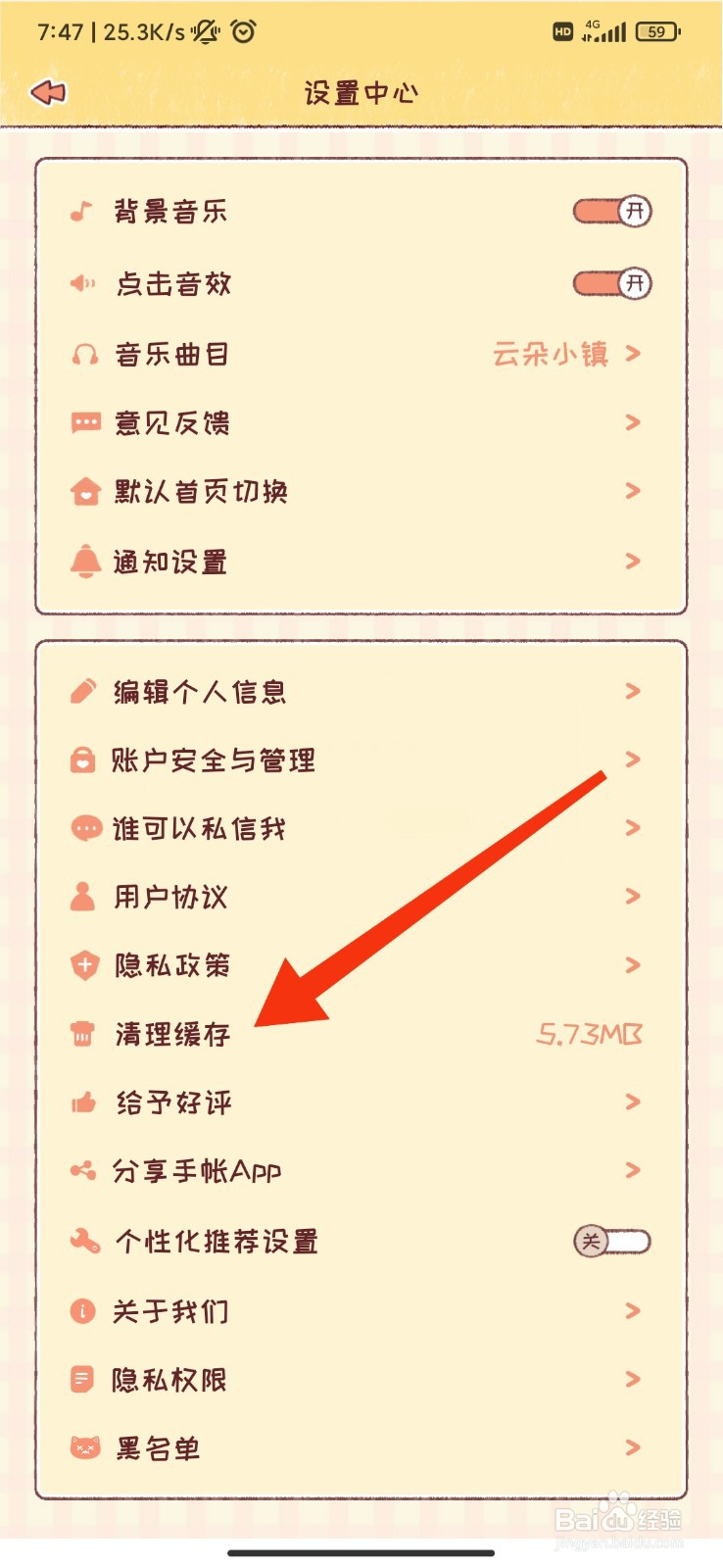This screenshot has width=723, height=1568.
Task: Click the pencil icon for 编辑个人信息
Action: [84, 691]
